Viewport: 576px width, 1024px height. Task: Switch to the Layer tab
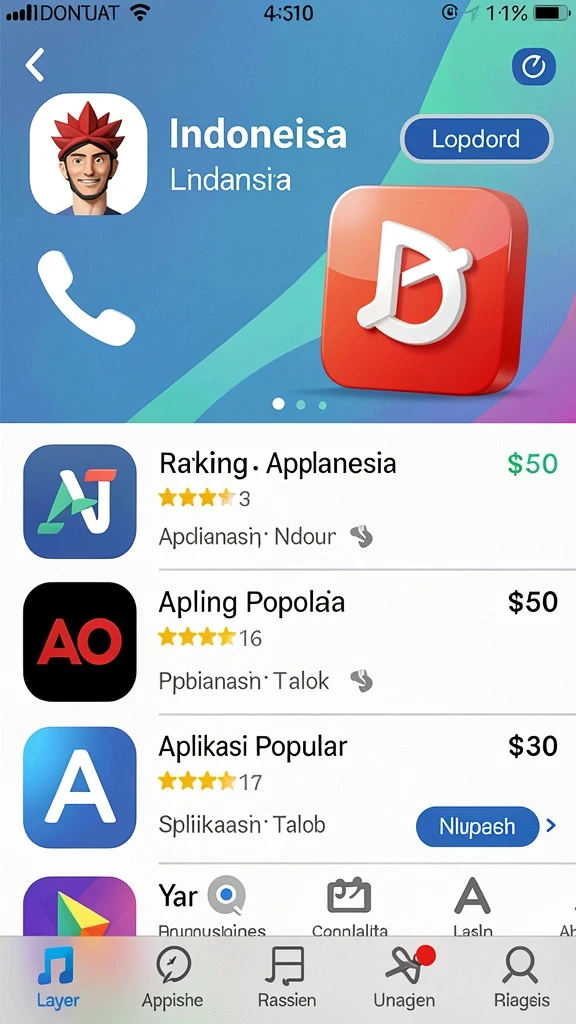(58, 977)
